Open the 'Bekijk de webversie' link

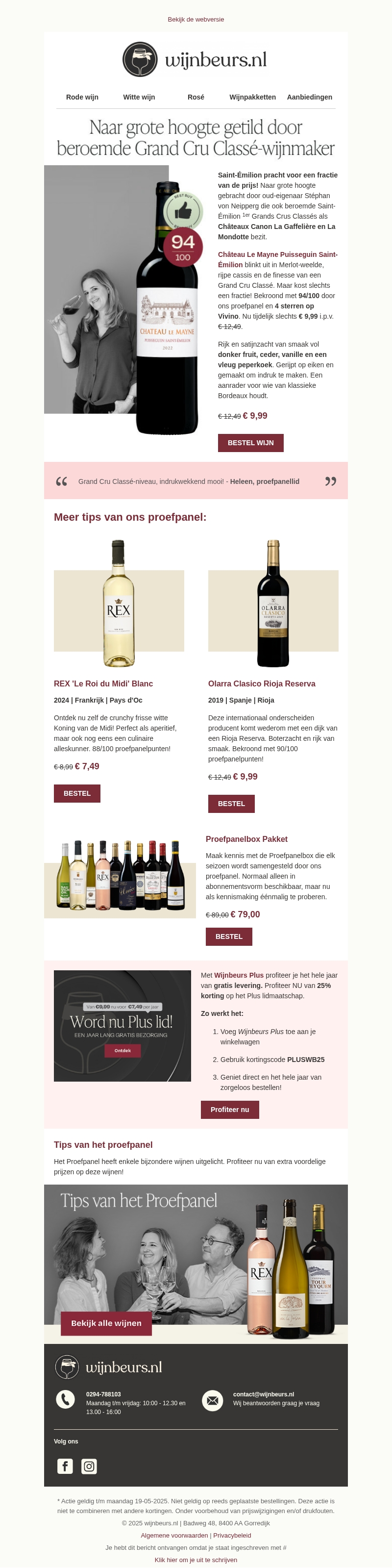point(196,20)
